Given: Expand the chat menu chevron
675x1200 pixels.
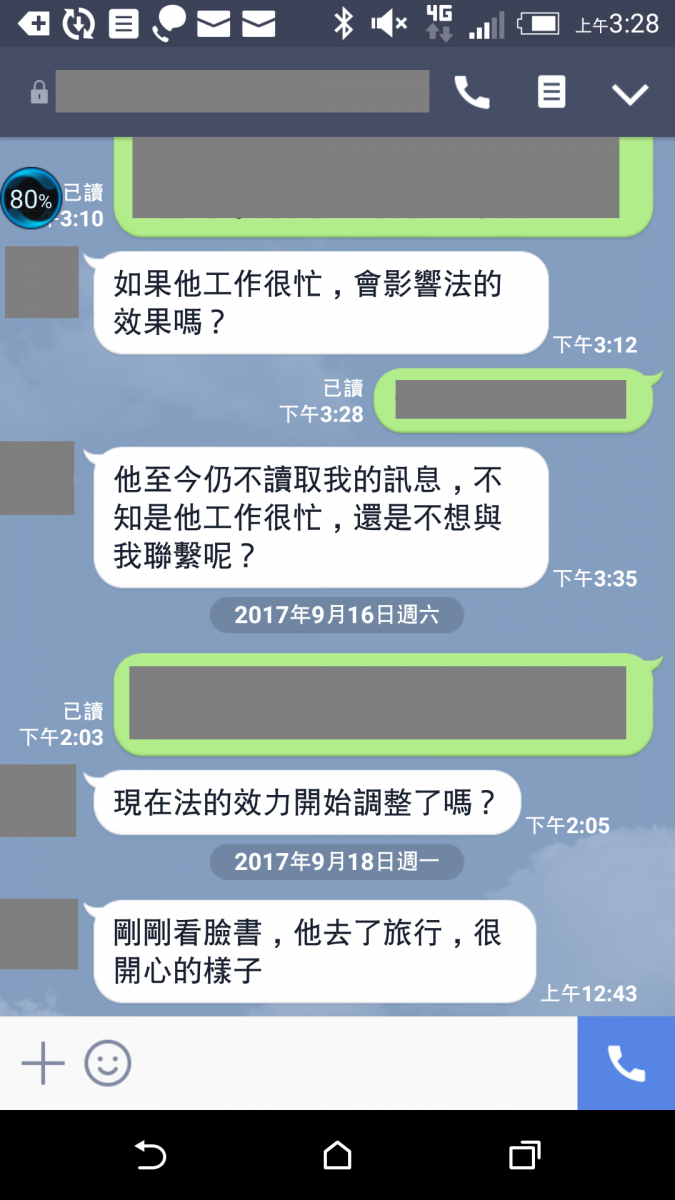Looking at the screenshot, I should [630, 94].
